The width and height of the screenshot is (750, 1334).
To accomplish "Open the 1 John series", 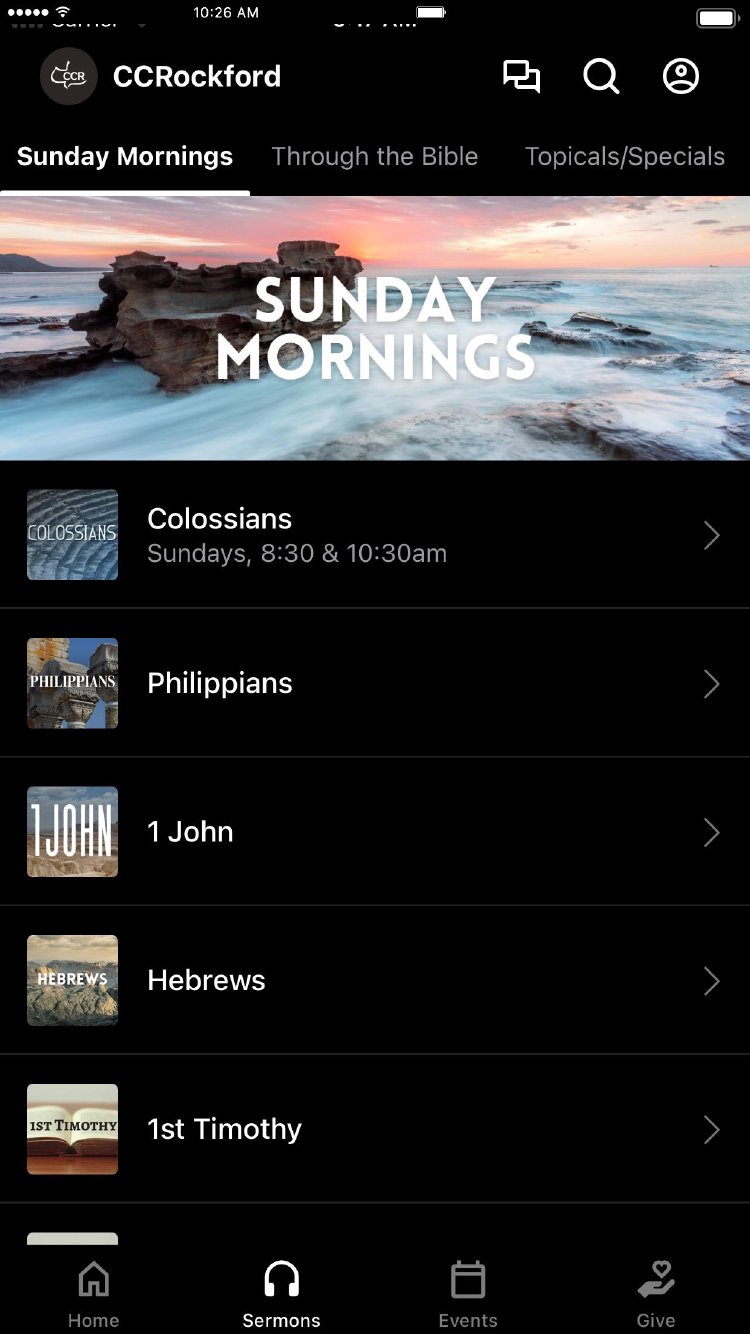I will point(375,832).
